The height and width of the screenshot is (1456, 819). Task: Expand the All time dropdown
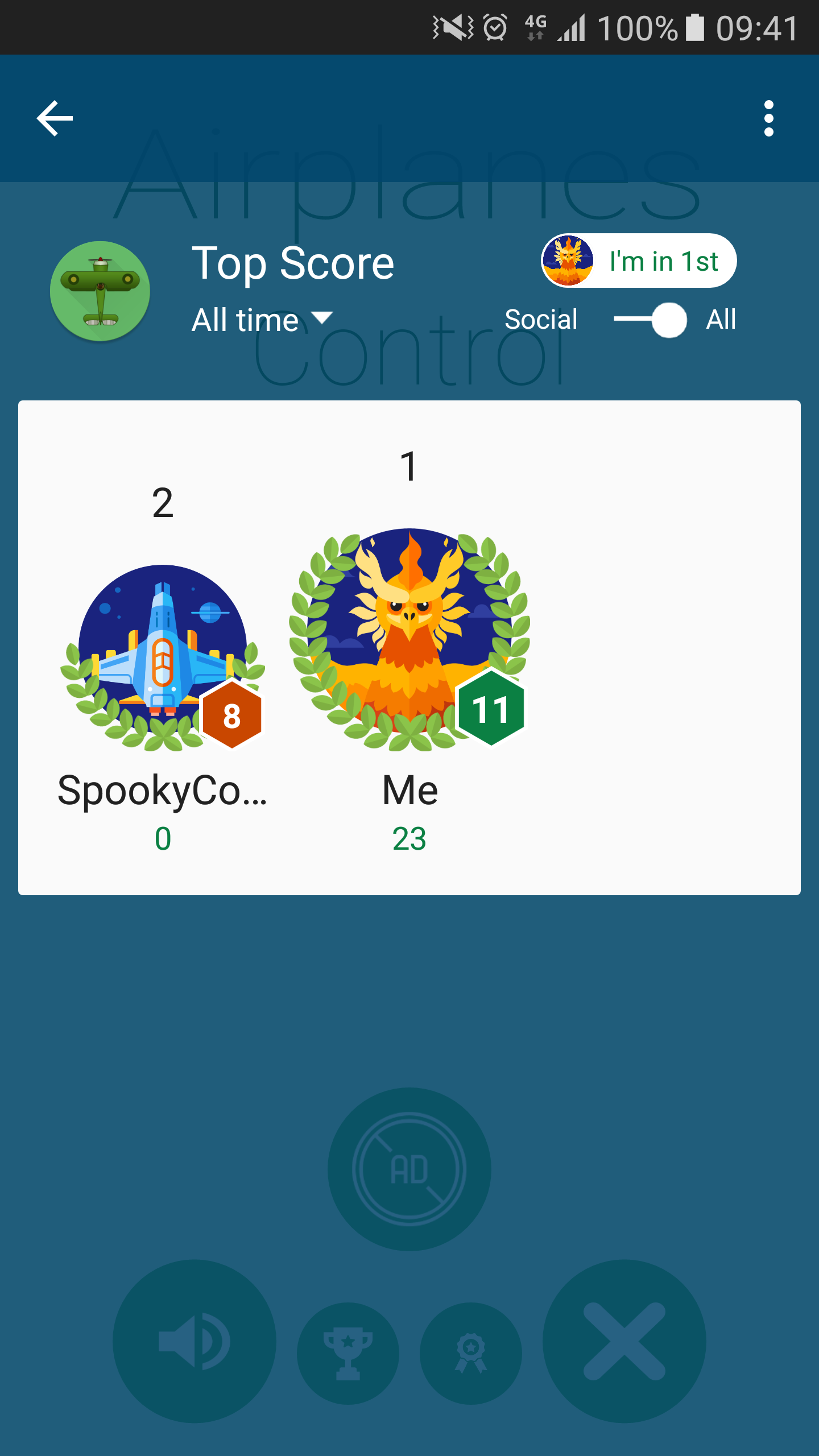coord(262,320)
